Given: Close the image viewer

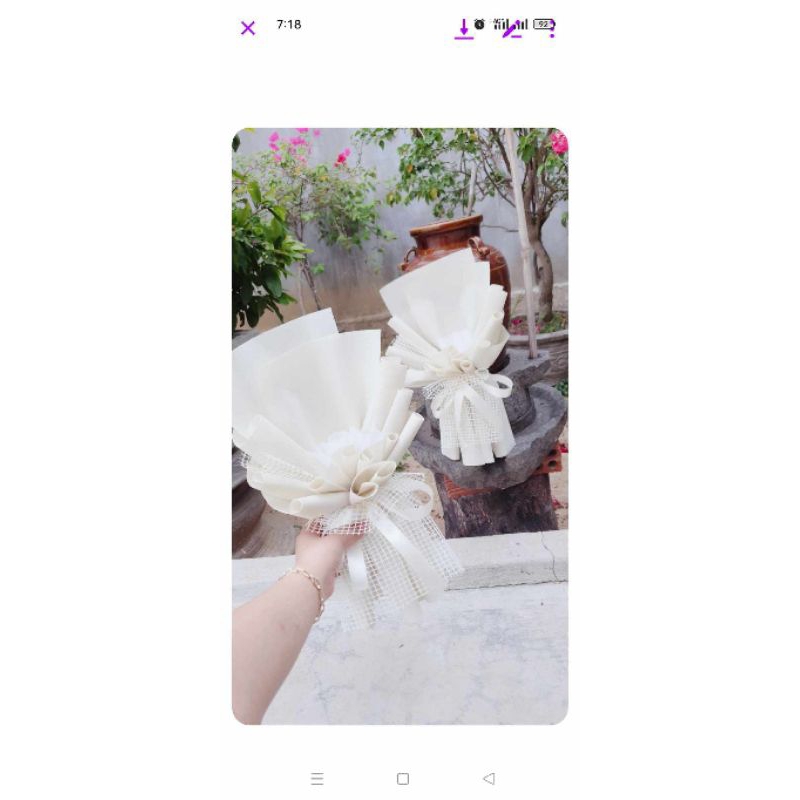Looking at the screenshot, I should coord(248,28).
